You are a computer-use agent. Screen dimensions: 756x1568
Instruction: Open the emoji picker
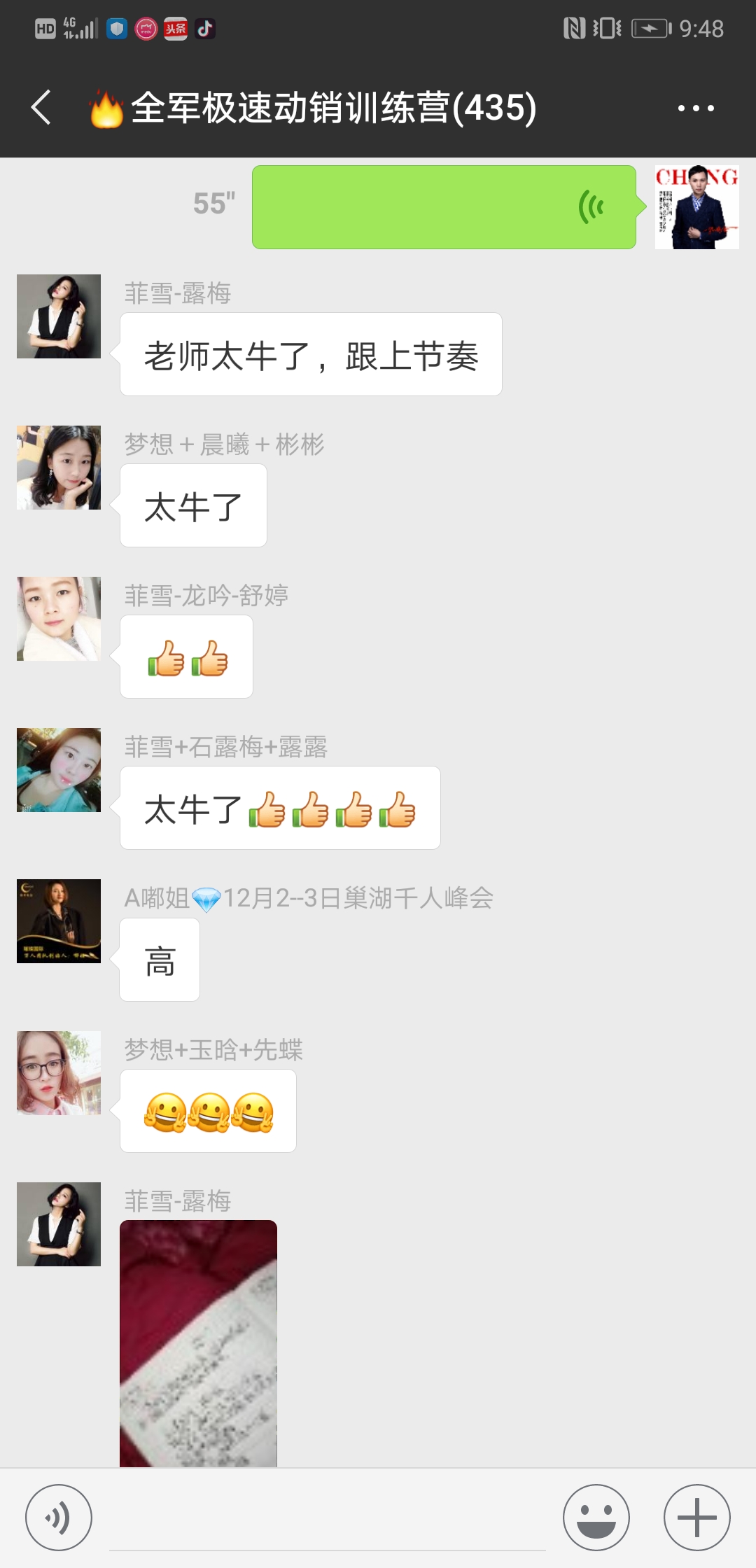(x=596, y=1518)
